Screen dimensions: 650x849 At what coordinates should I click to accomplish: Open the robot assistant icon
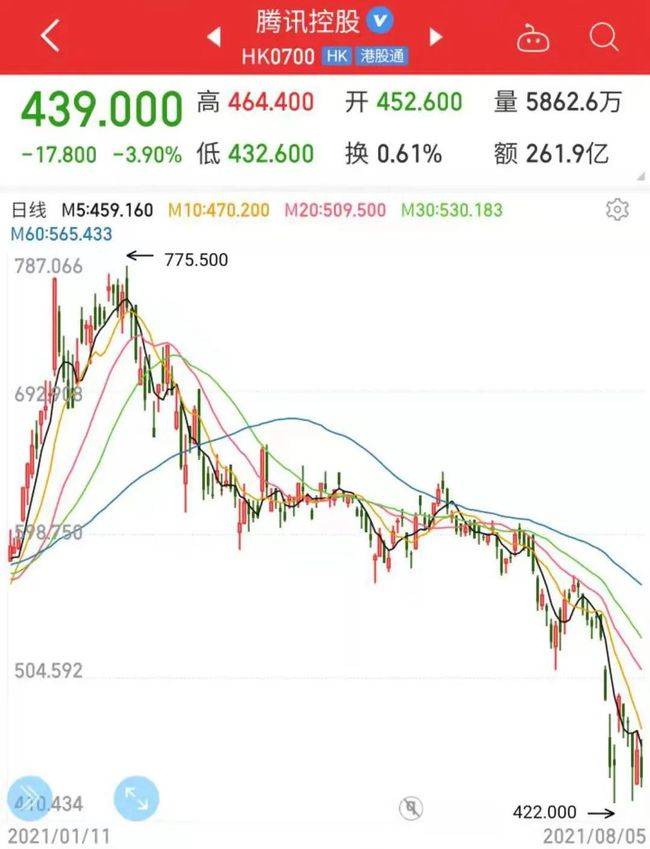(531, 38)
